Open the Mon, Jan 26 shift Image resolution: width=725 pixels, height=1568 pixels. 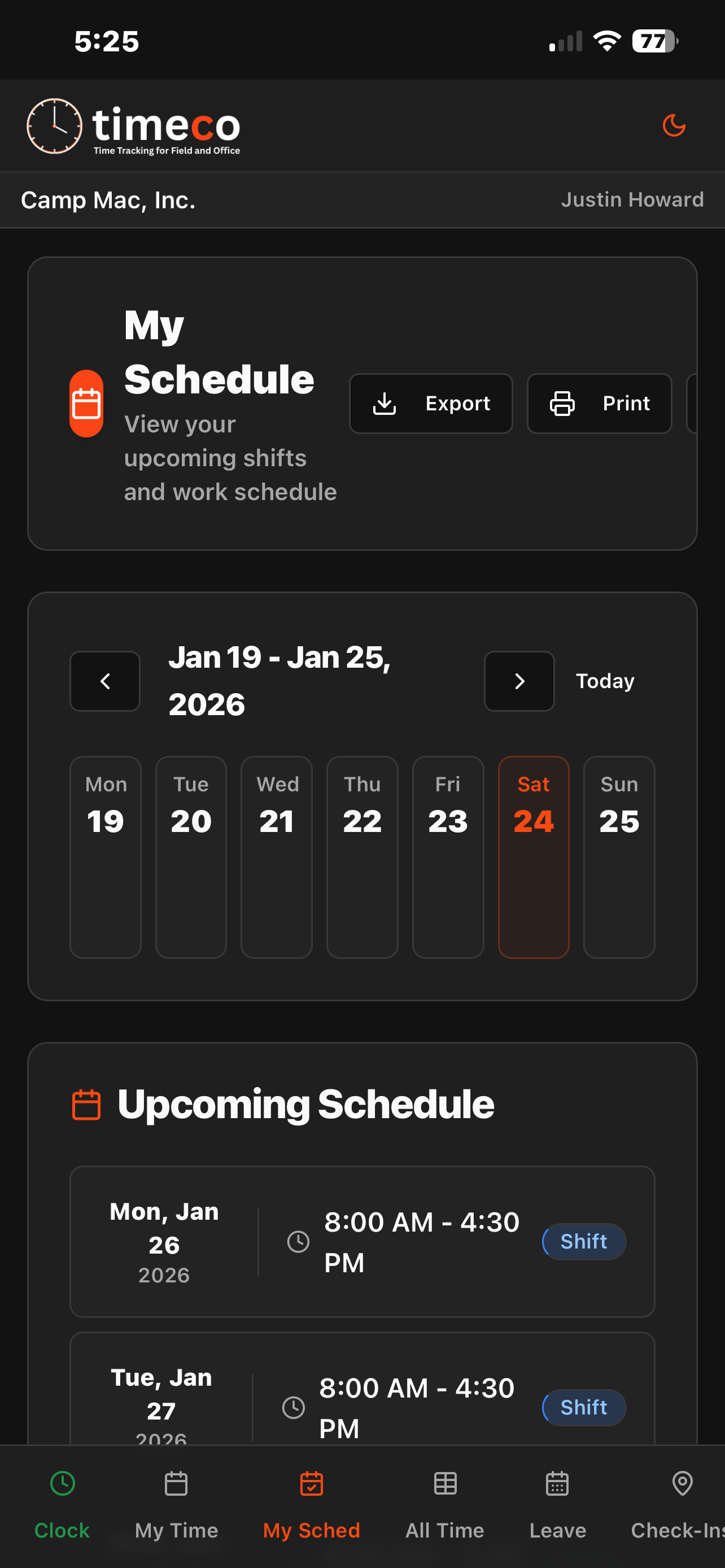pyautogui.click(x=362, y=1241)
